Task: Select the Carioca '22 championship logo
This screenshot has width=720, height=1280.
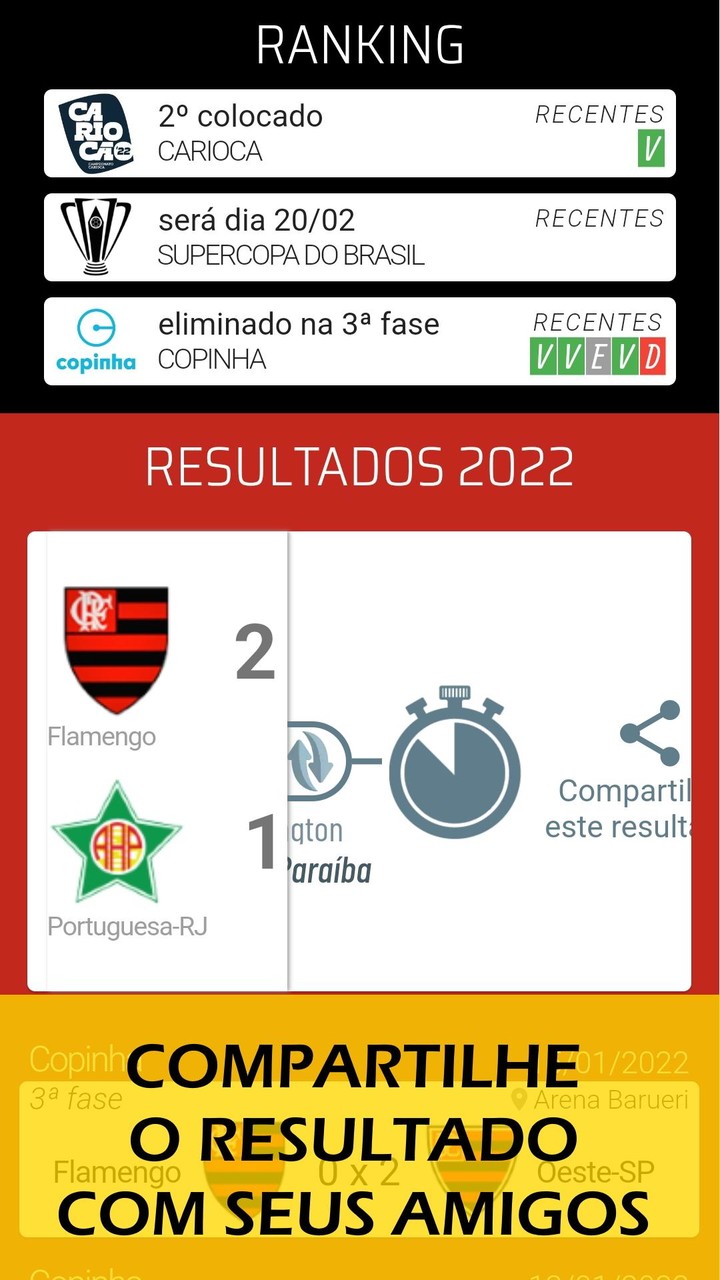Action: click(97, 134)
